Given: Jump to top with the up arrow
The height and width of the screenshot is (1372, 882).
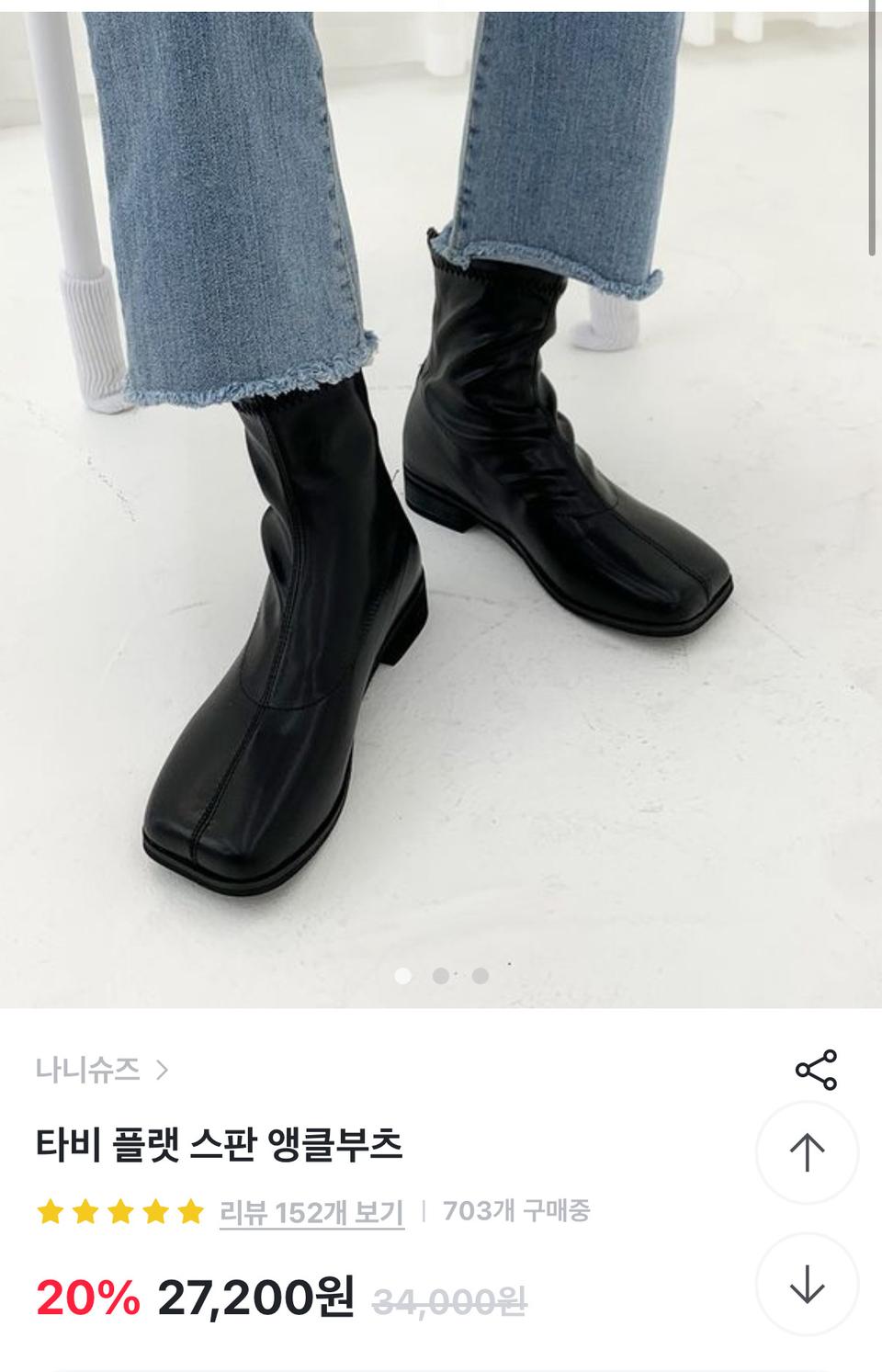Looking at the screenshot, I should [x=807, y=1151].
